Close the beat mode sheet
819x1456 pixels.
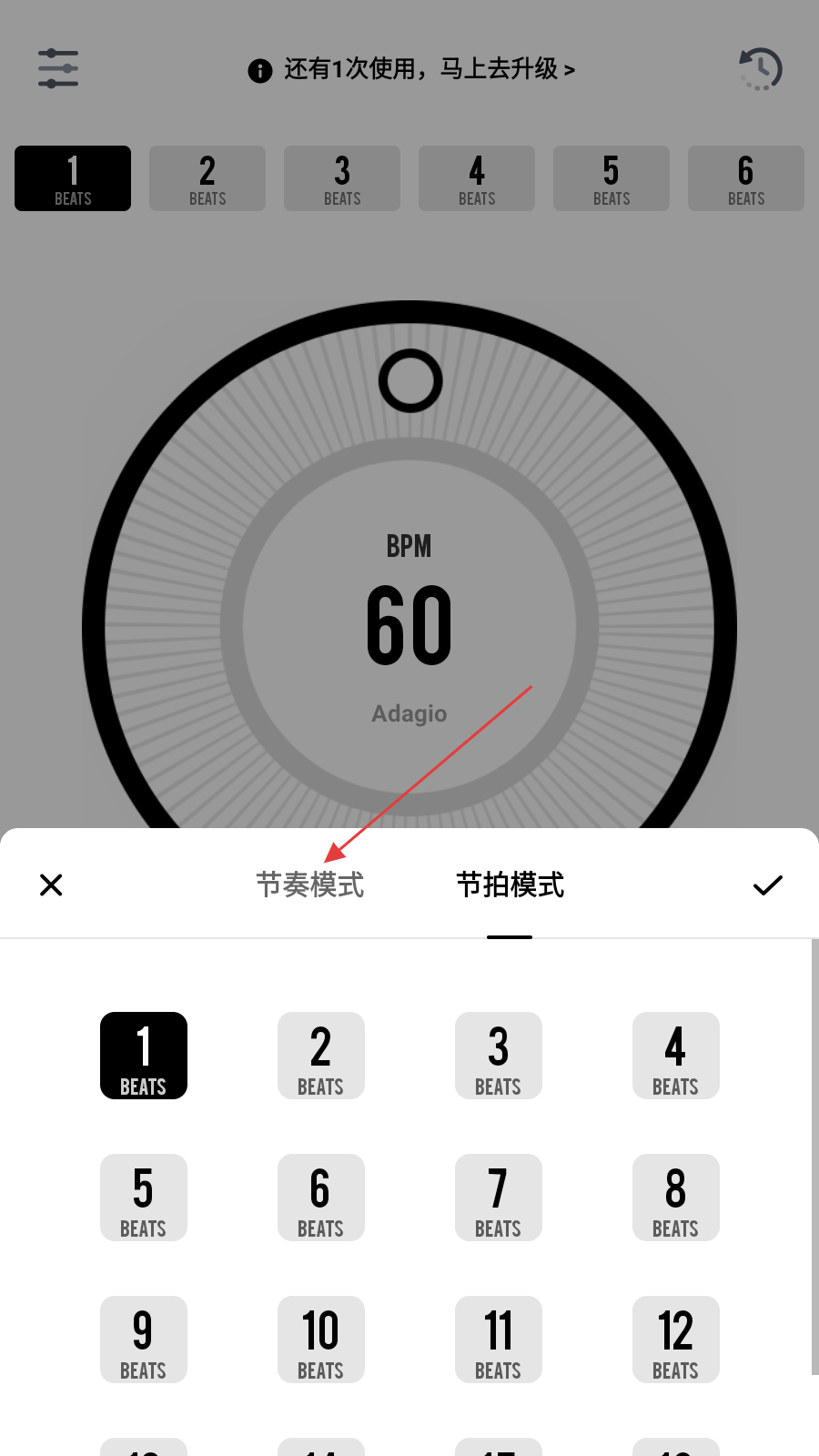click(x=51, y=885)
